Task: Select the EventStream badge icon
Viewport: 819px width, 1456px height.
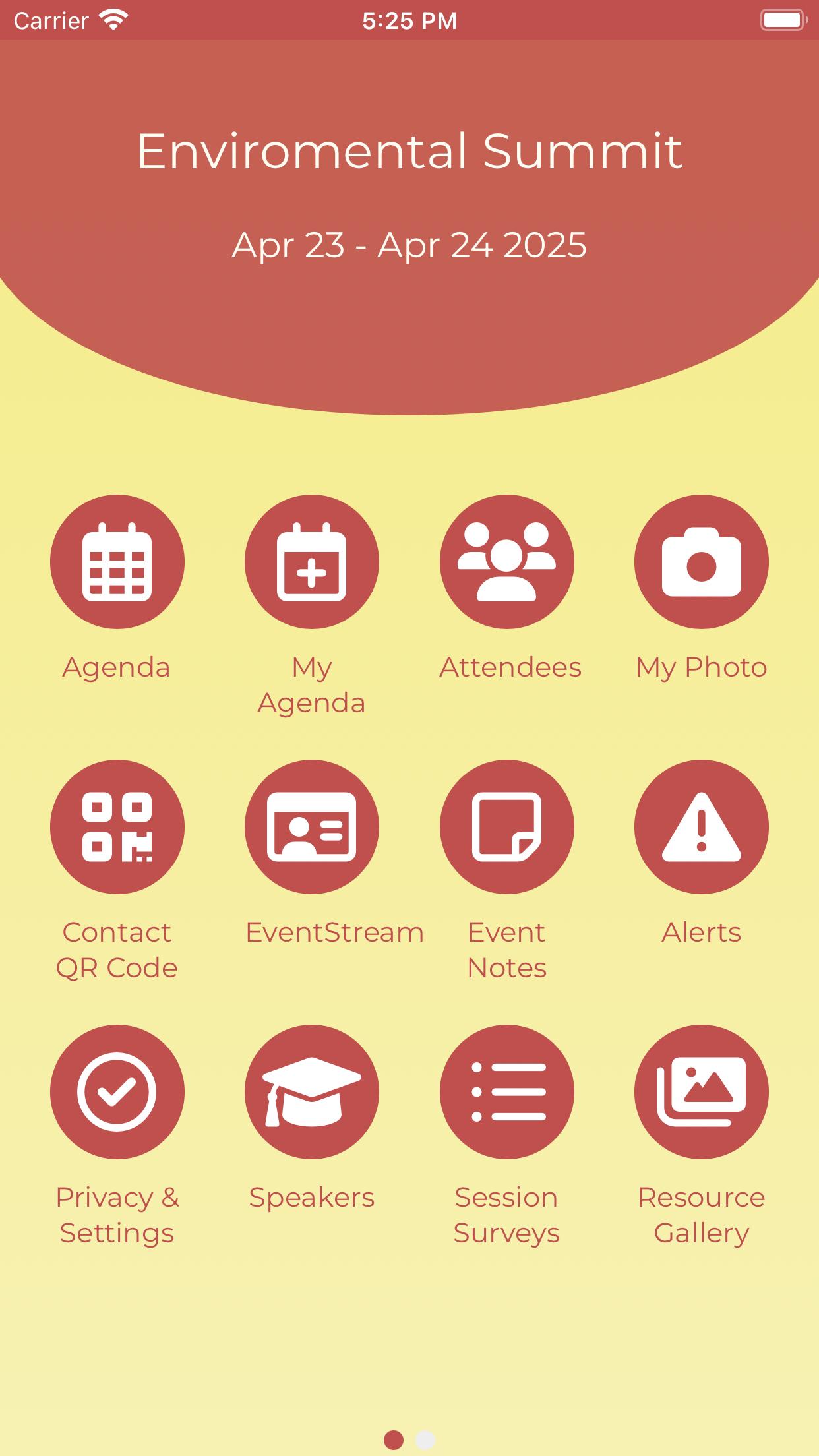Action: (x=311, y=827)
